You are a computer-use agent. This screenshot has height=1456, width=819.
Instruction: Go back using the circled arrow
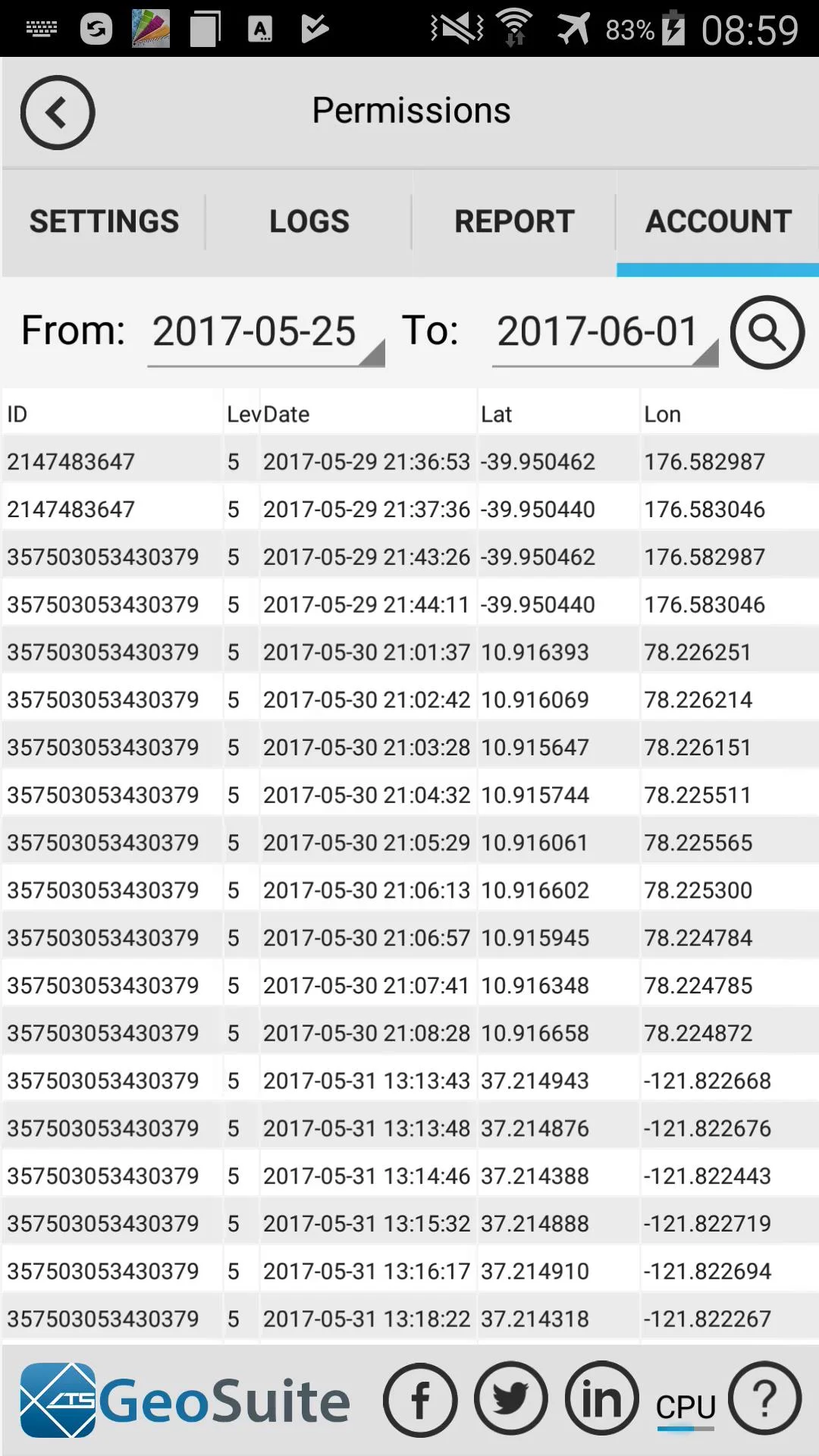[58, 112]
